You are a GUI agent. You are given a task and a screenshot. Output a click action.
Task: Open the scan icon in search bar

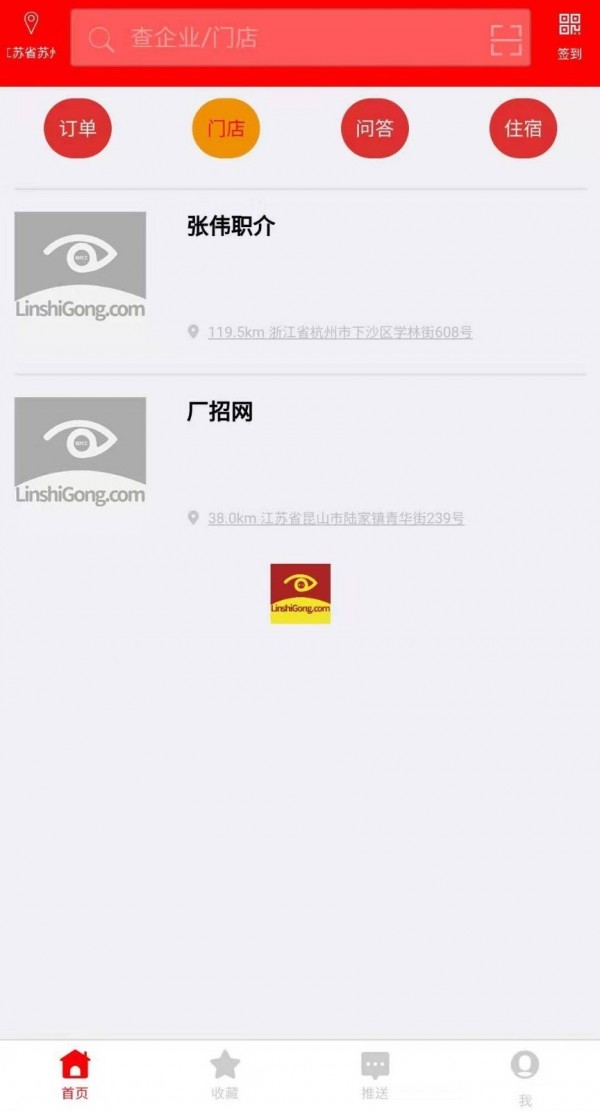(x=506, y=40)
